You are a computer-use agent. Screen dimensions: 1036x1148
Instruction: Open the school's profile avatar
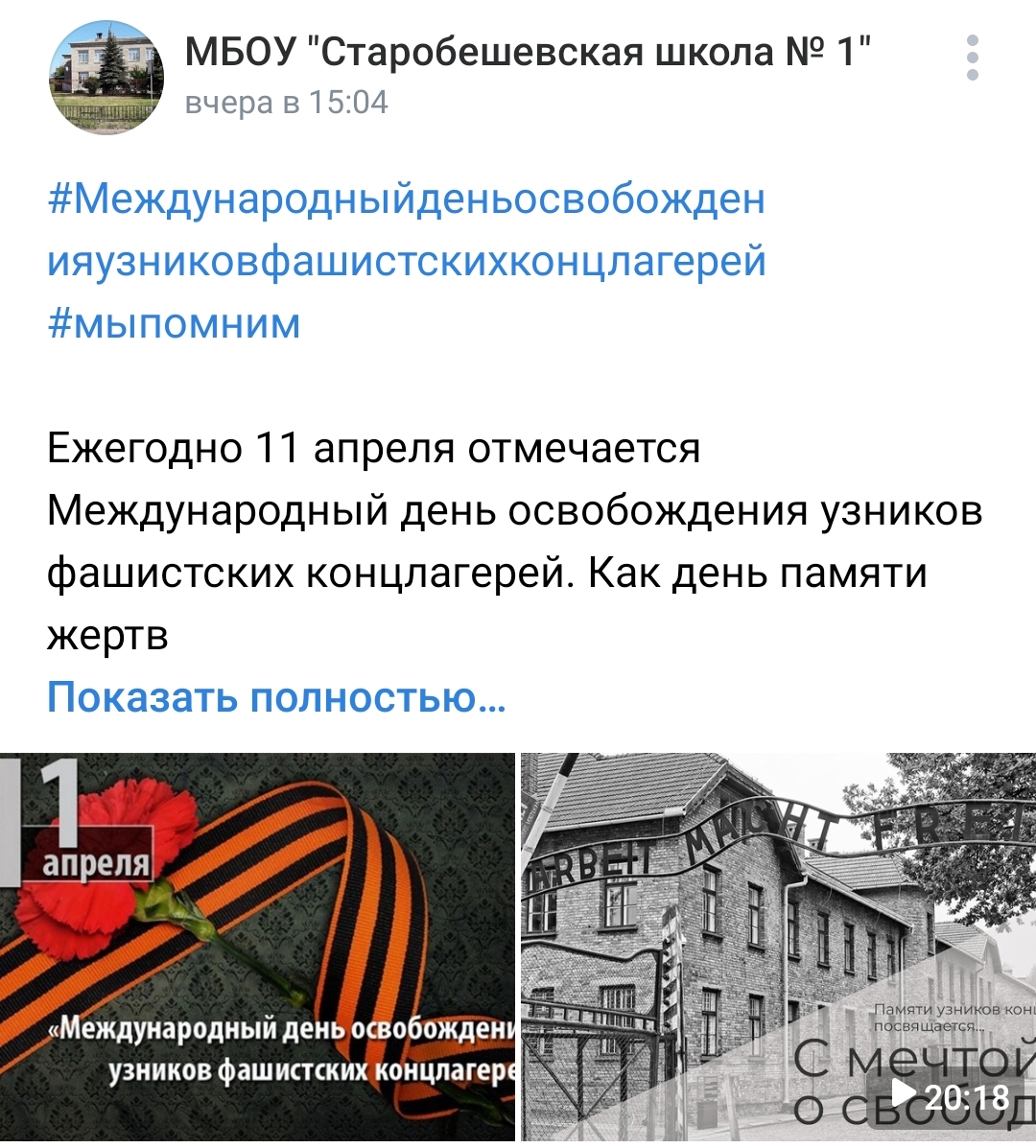tap(106, 77)
